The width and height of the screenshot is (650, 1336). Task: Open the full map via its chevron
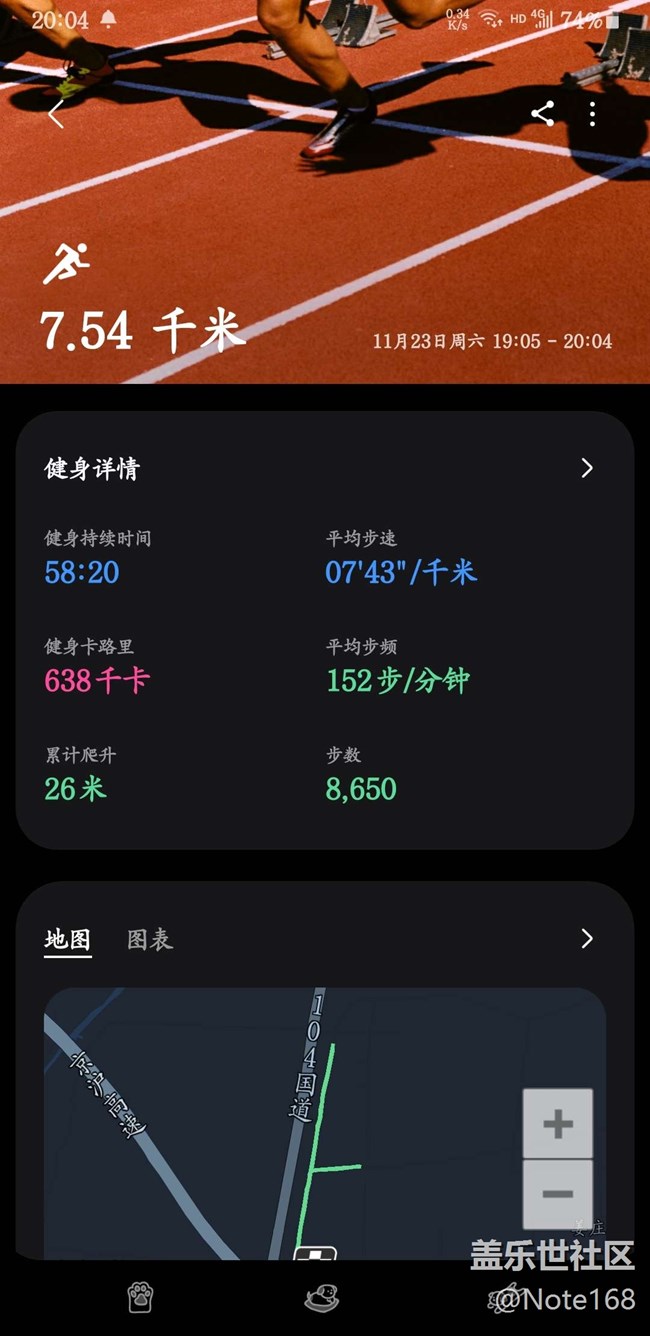(587, 938)
